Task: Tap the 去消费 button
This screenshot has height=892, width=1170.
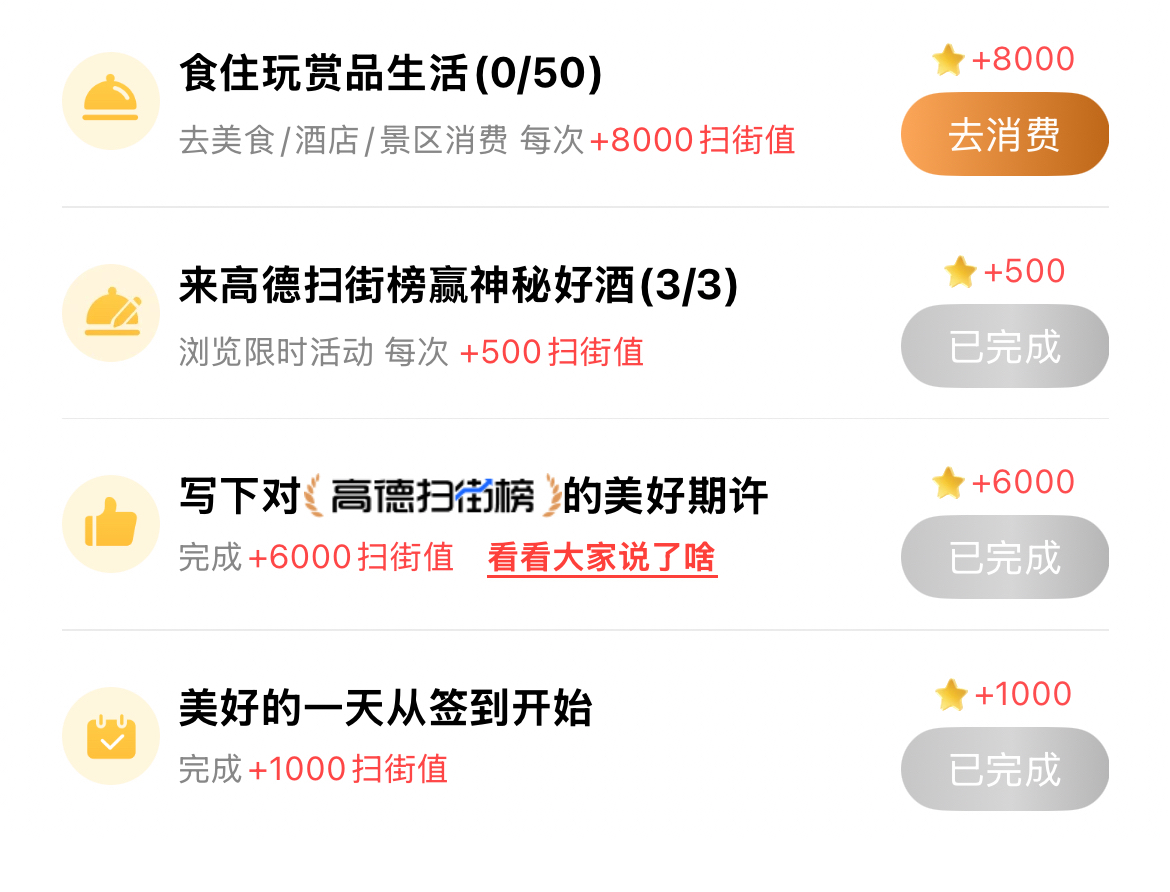Action: tap(1004, 134)
